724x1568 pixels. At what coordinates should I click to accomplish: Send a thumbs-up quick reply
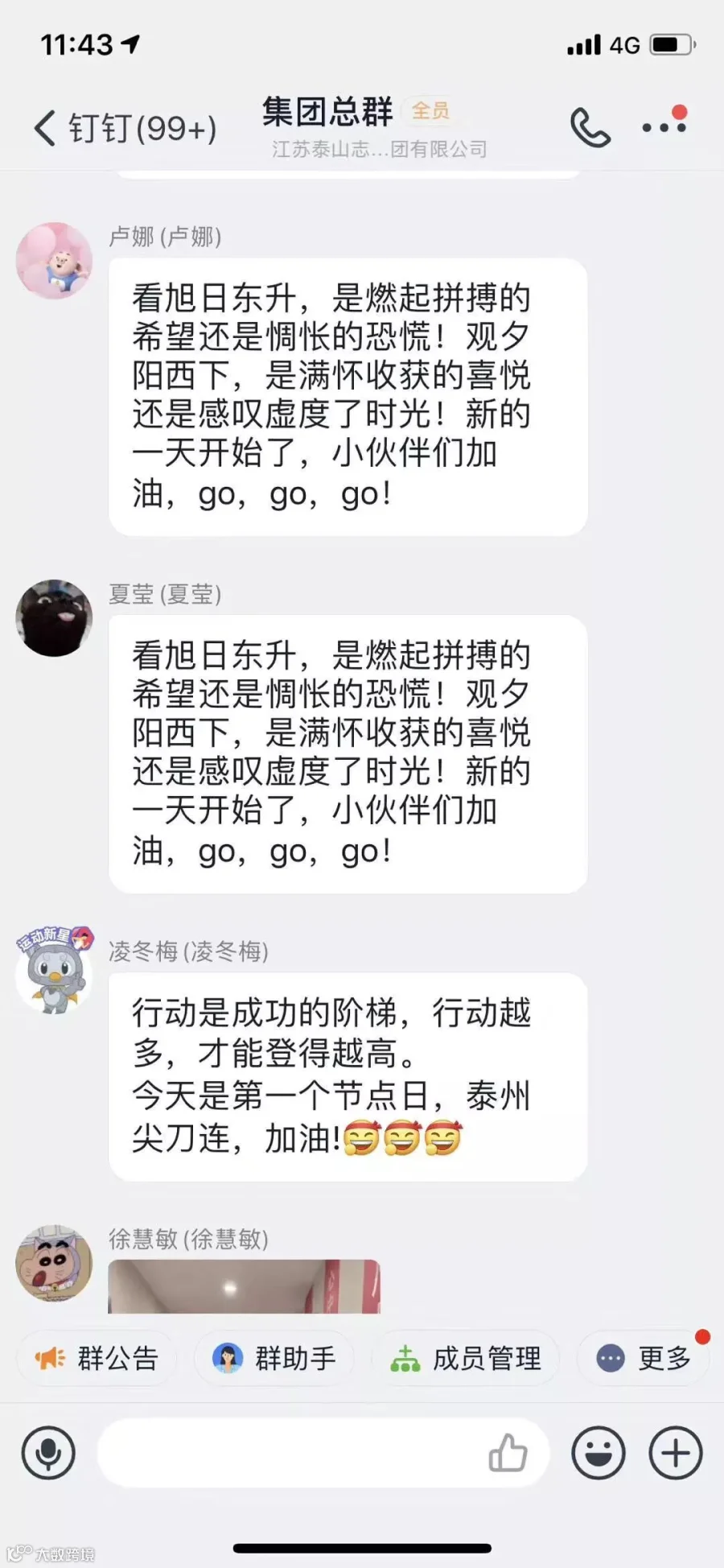[508, 1453]
